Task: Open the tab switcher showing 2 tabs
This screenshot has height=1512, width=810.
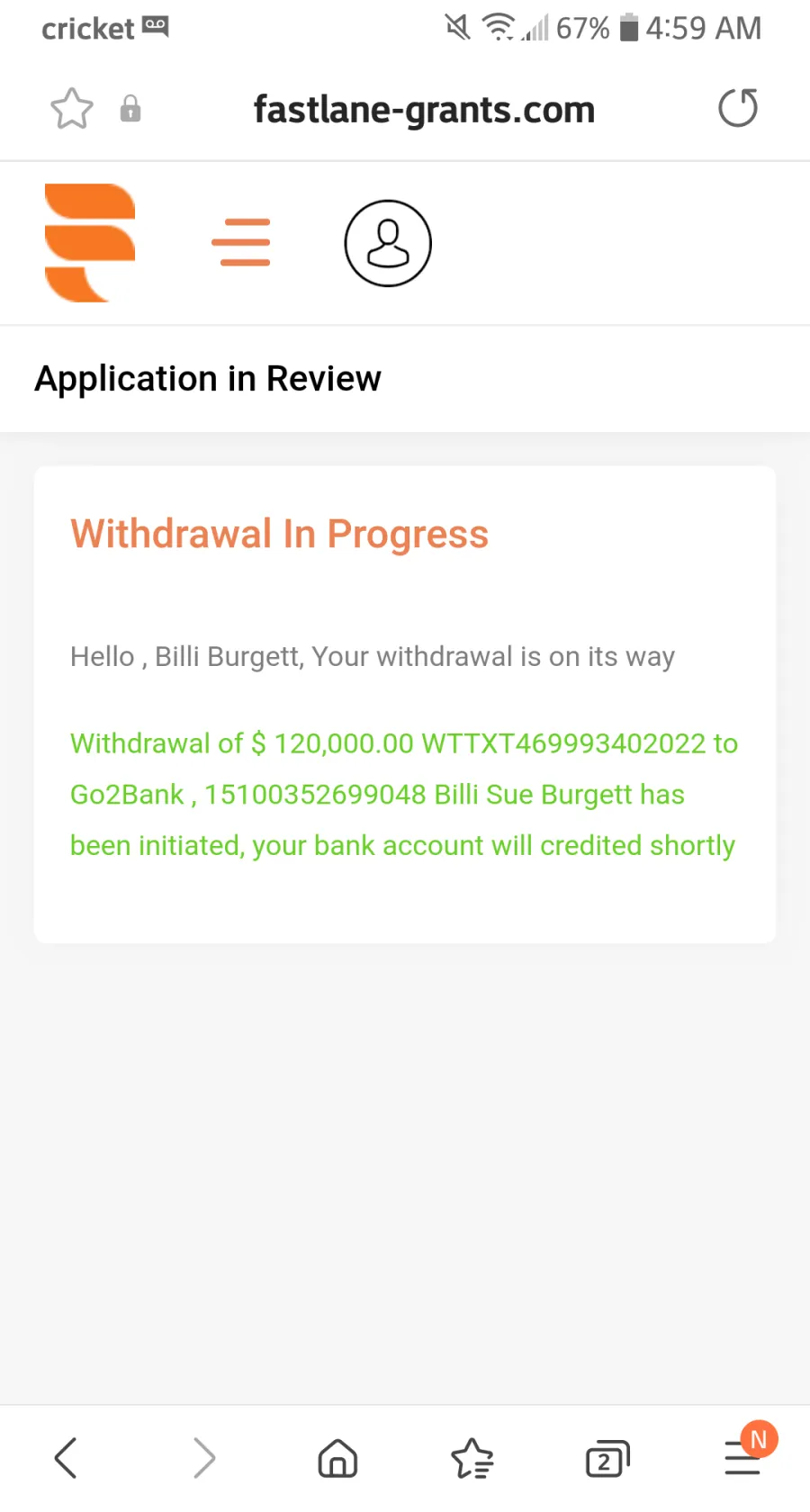Action: (x=607, y=1458)
